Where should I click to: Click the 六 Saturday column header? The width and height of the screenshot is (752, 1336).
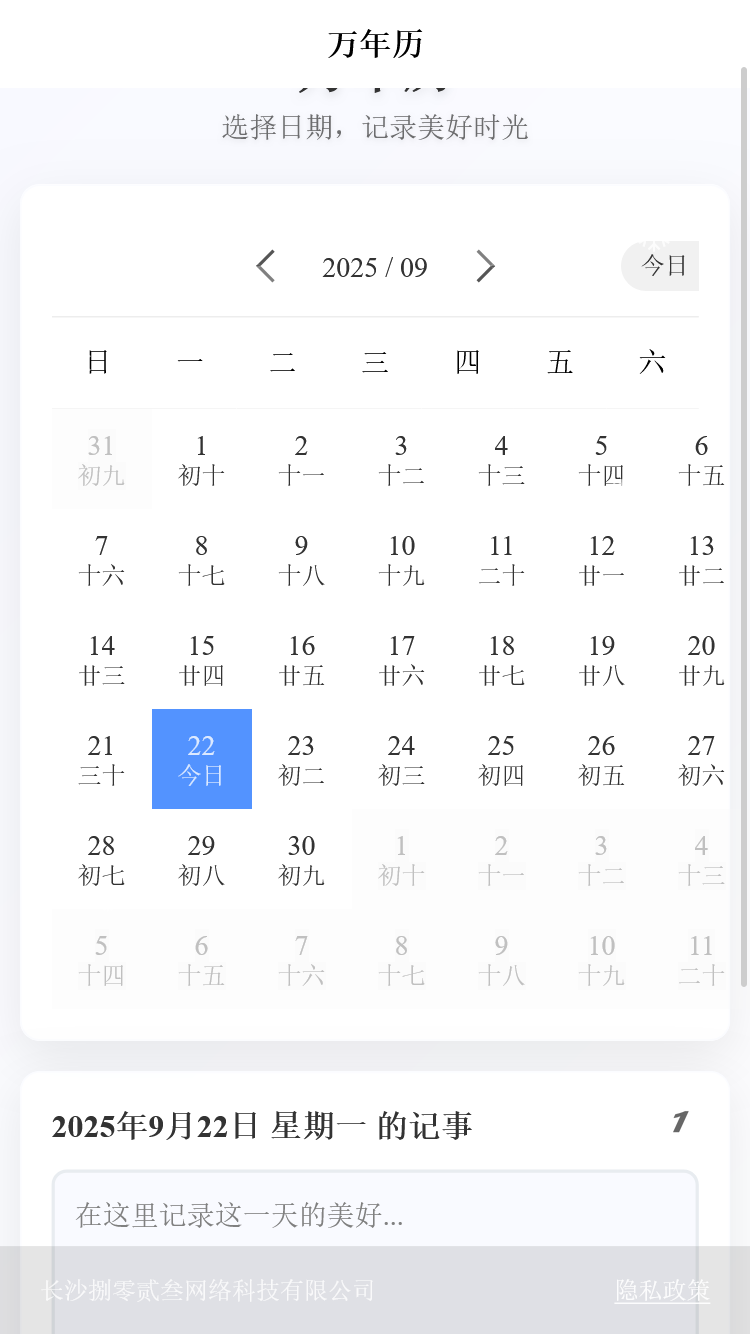651,362
